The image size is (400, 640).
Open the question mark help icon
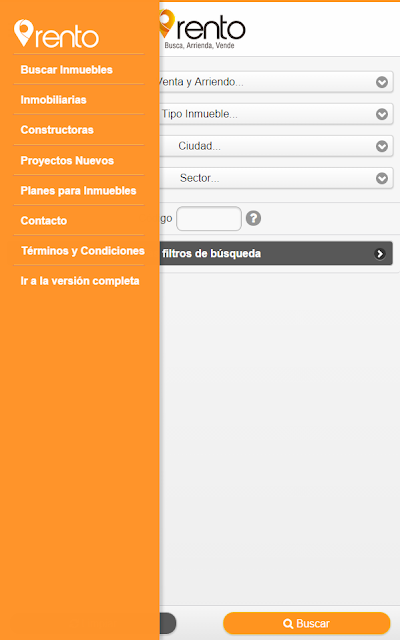[253, 218]
